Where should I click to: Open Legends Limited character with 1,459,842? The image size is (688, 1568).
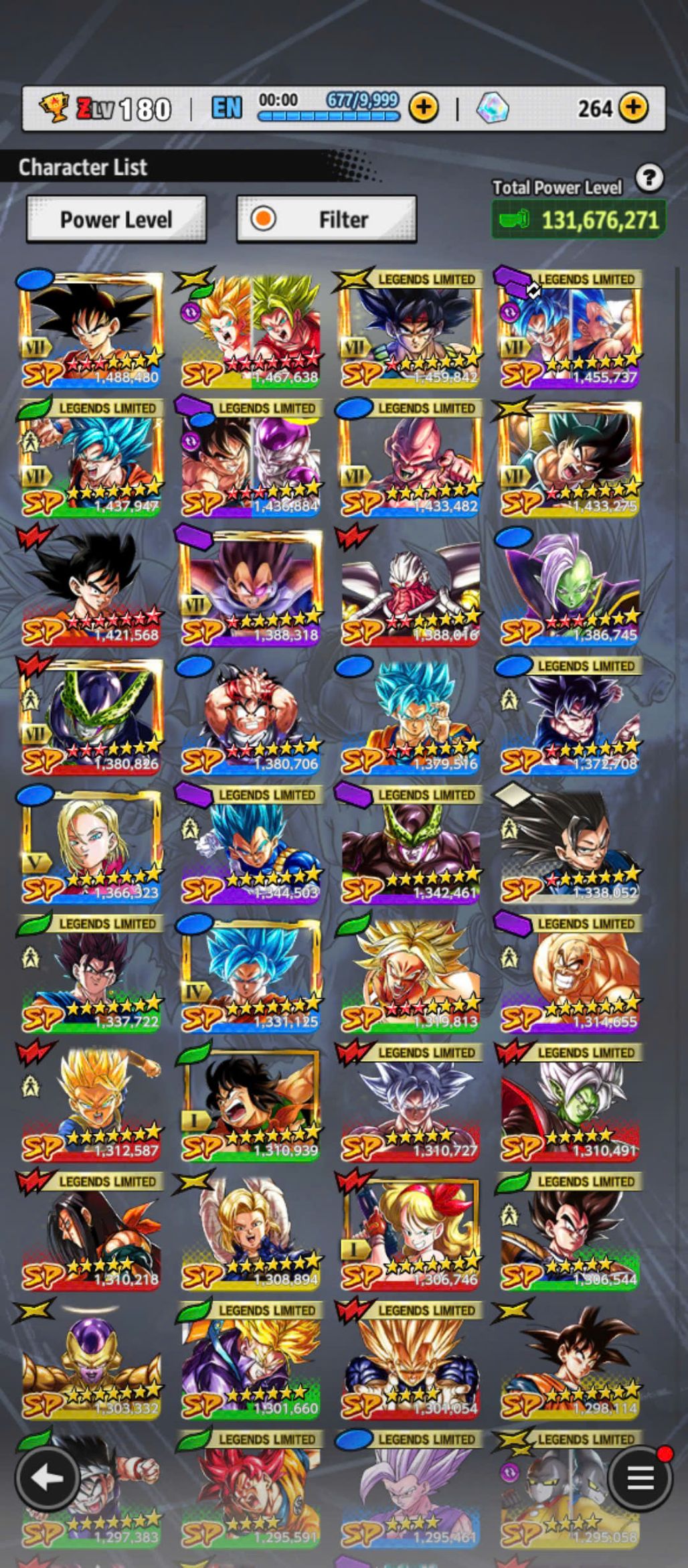pos(410,328)
